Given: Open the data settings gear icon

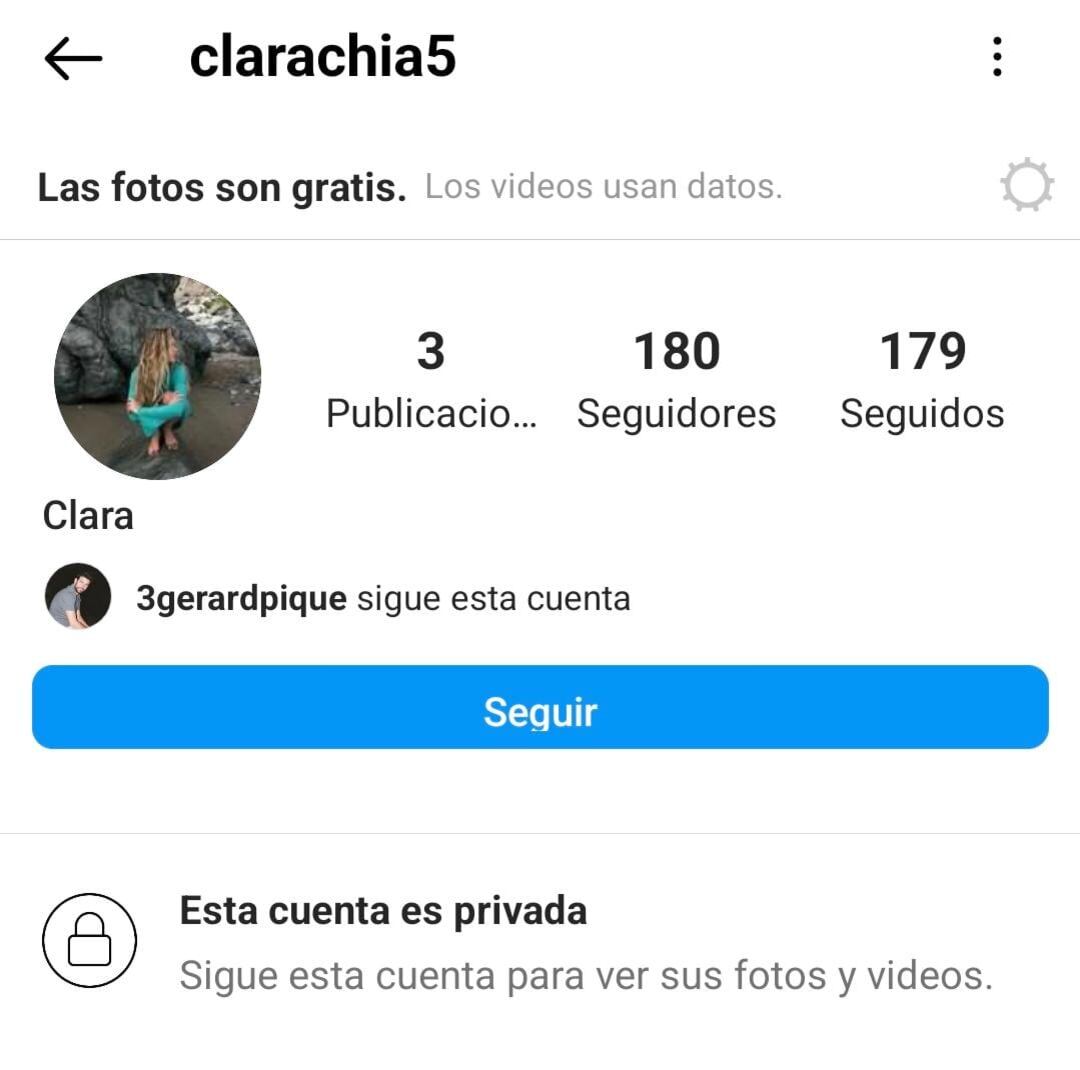Looking at the screenshot, I should coord(1026,186).
